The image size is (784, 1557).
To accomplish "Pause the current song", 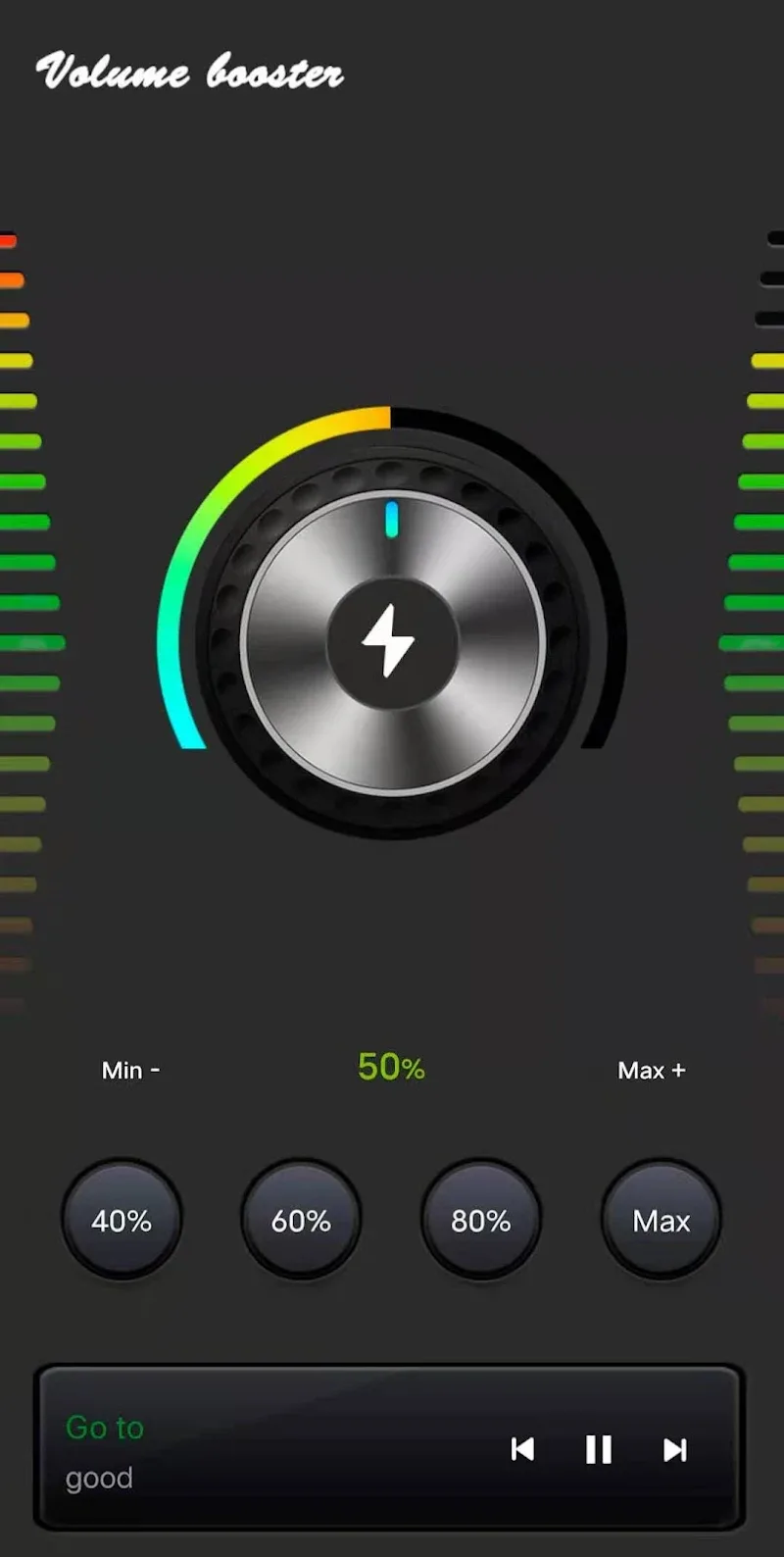I will pyautogui.click(x=599, y=1449).
